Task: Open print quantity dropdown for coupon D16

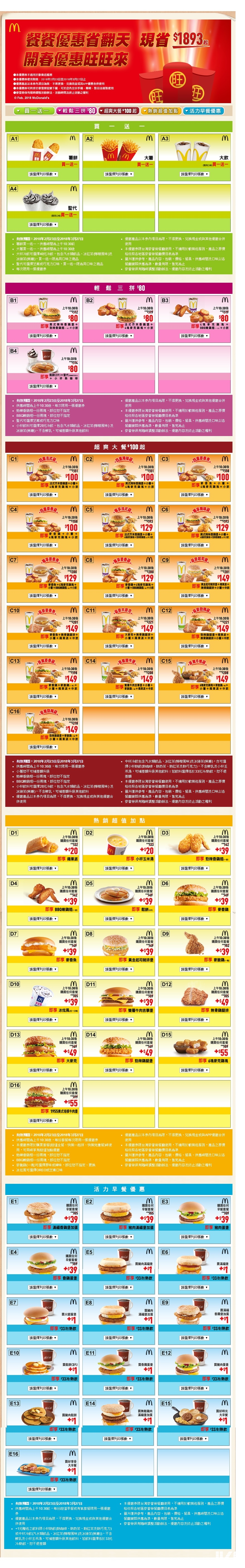Action: [x=43, y=1121]
